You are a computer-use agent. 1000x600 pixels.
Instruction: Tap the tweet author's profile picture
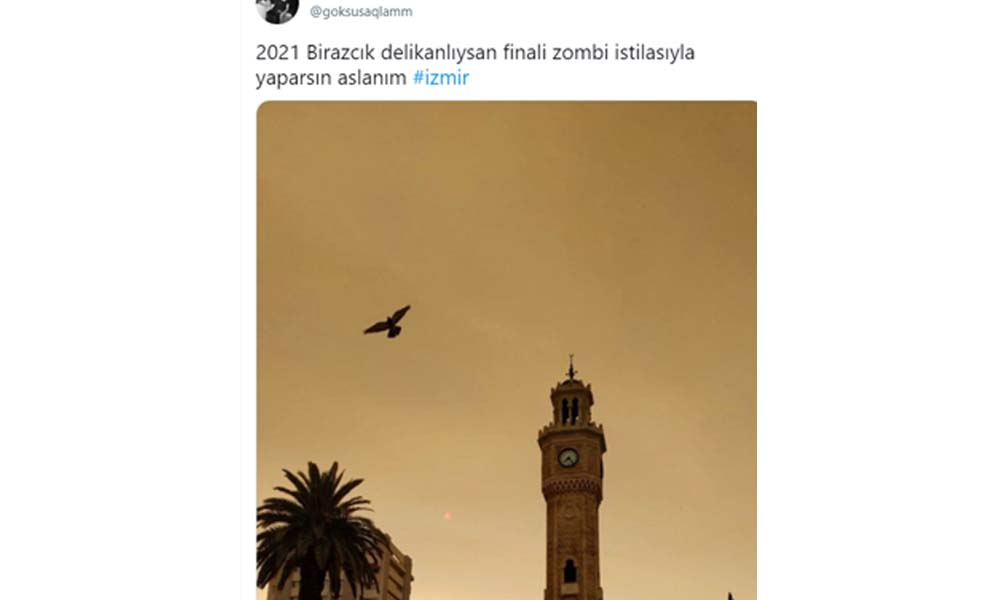[277, 9]
